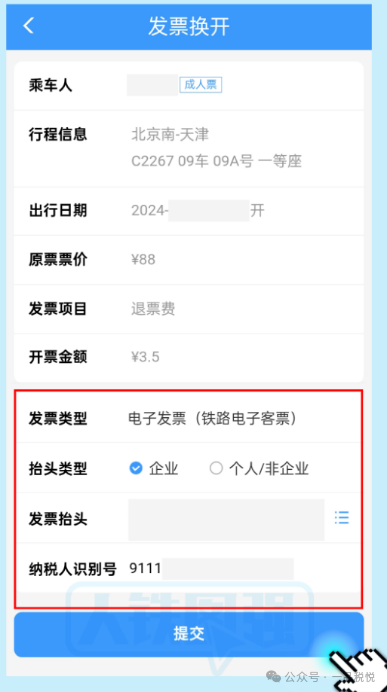Select the 企业 header type
The height and width of the screenshot is (692, 387).
click(x=154, y=468)
